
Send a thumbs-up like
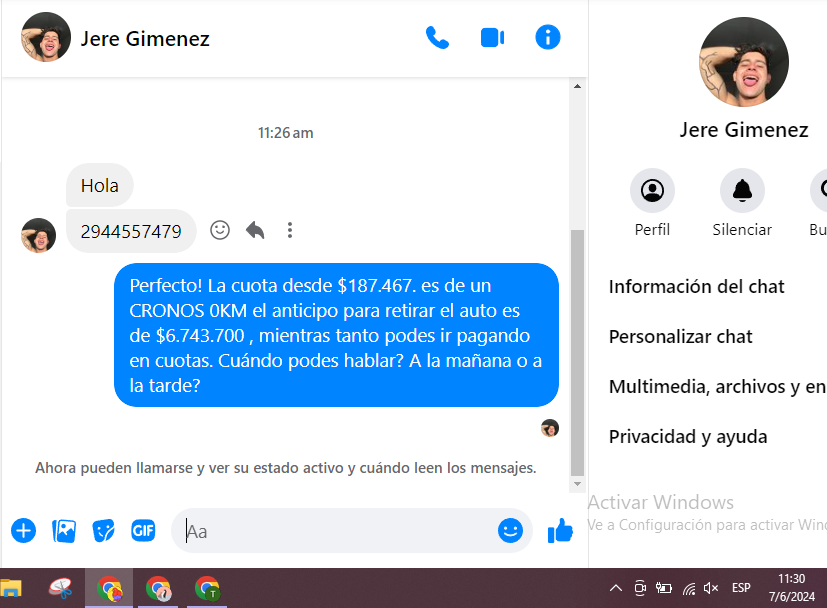[560, 531]
